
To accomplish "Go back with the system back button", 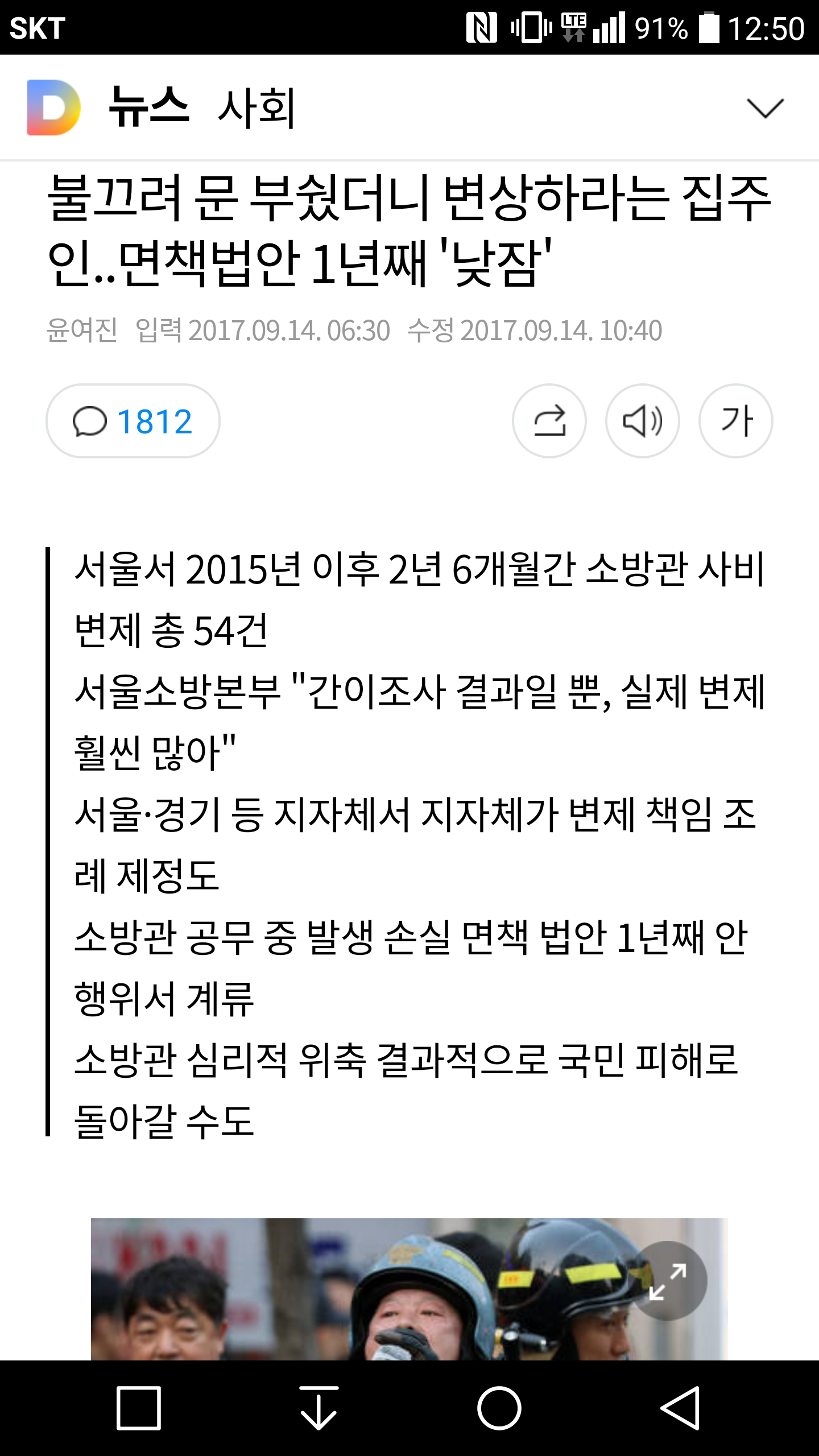I will pos(680,1408).
